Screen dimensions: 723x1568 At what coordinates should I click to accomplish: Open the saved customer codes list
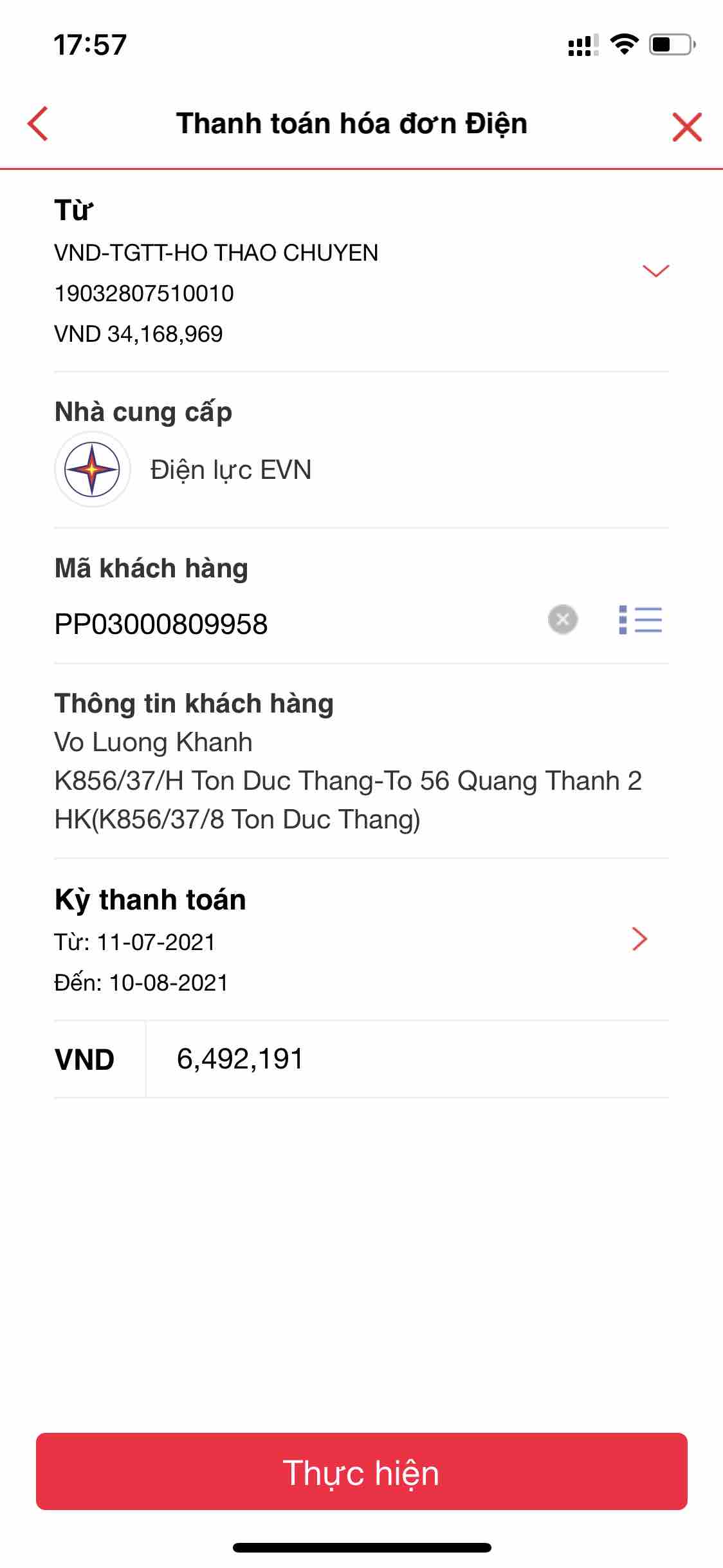(640, 620)
